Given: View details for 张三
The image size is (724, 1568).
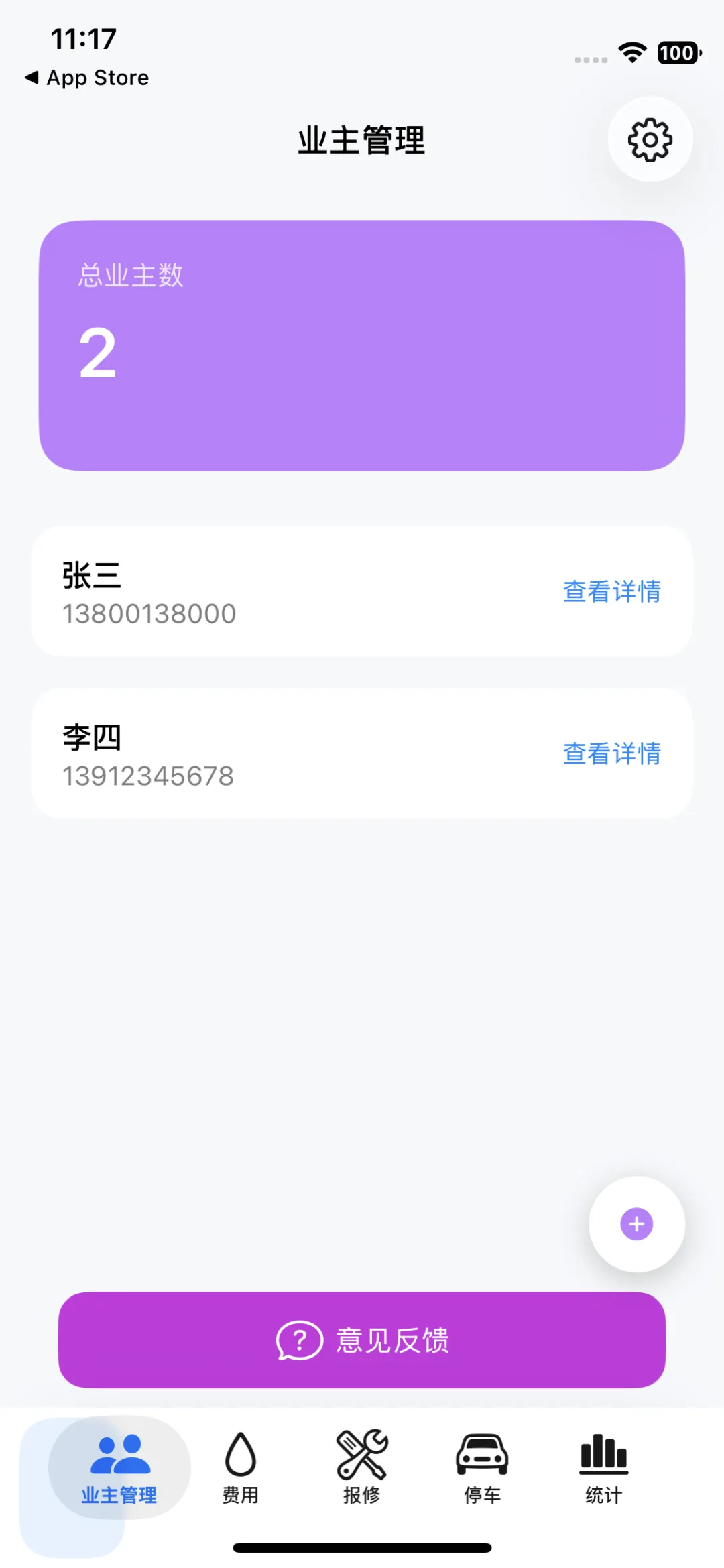Looking at the screenshot, I should tap(611, 591).
